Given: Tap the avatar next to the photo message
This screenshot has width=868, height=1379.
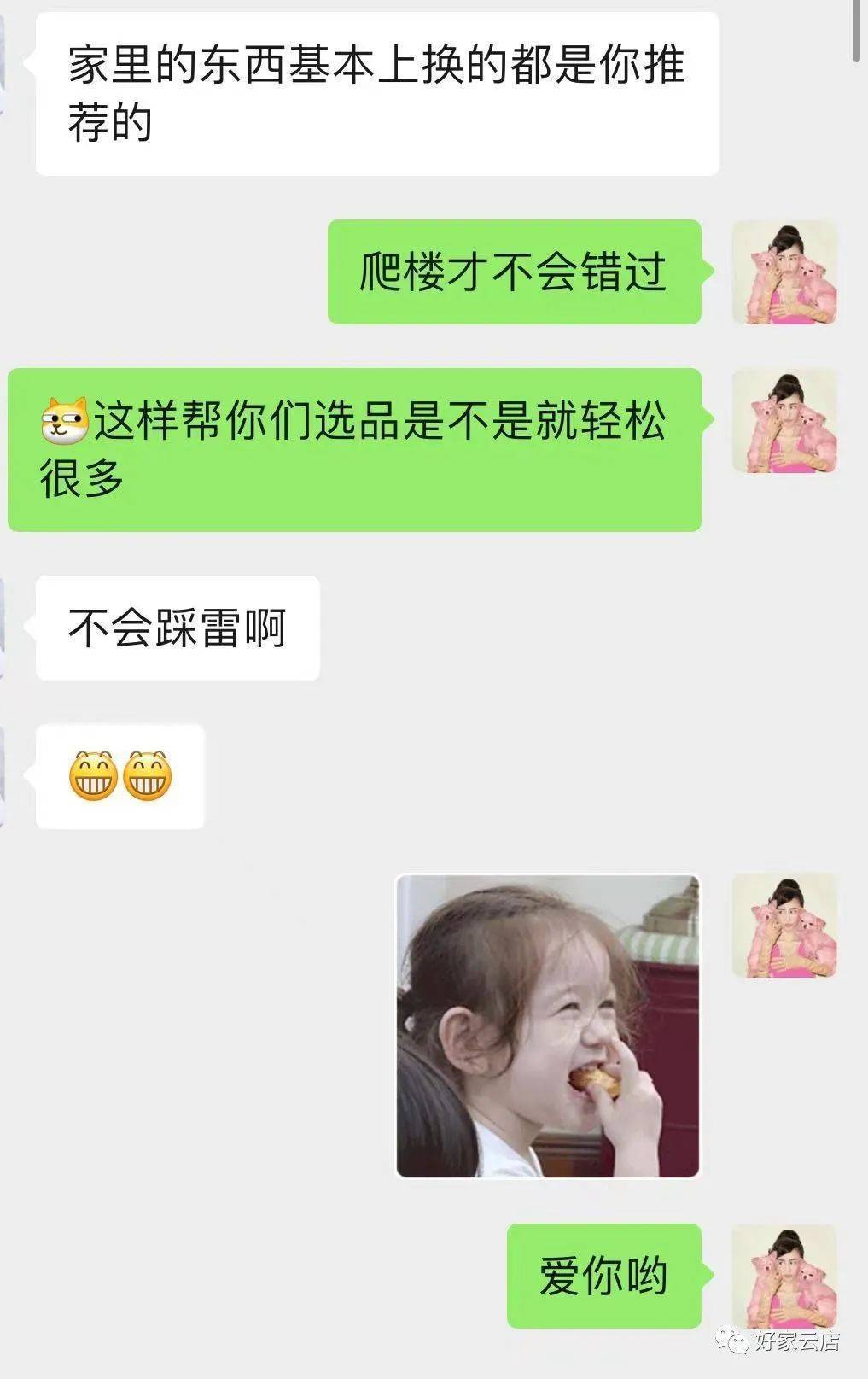Looking at the screenshot, I should coord(784,925).
